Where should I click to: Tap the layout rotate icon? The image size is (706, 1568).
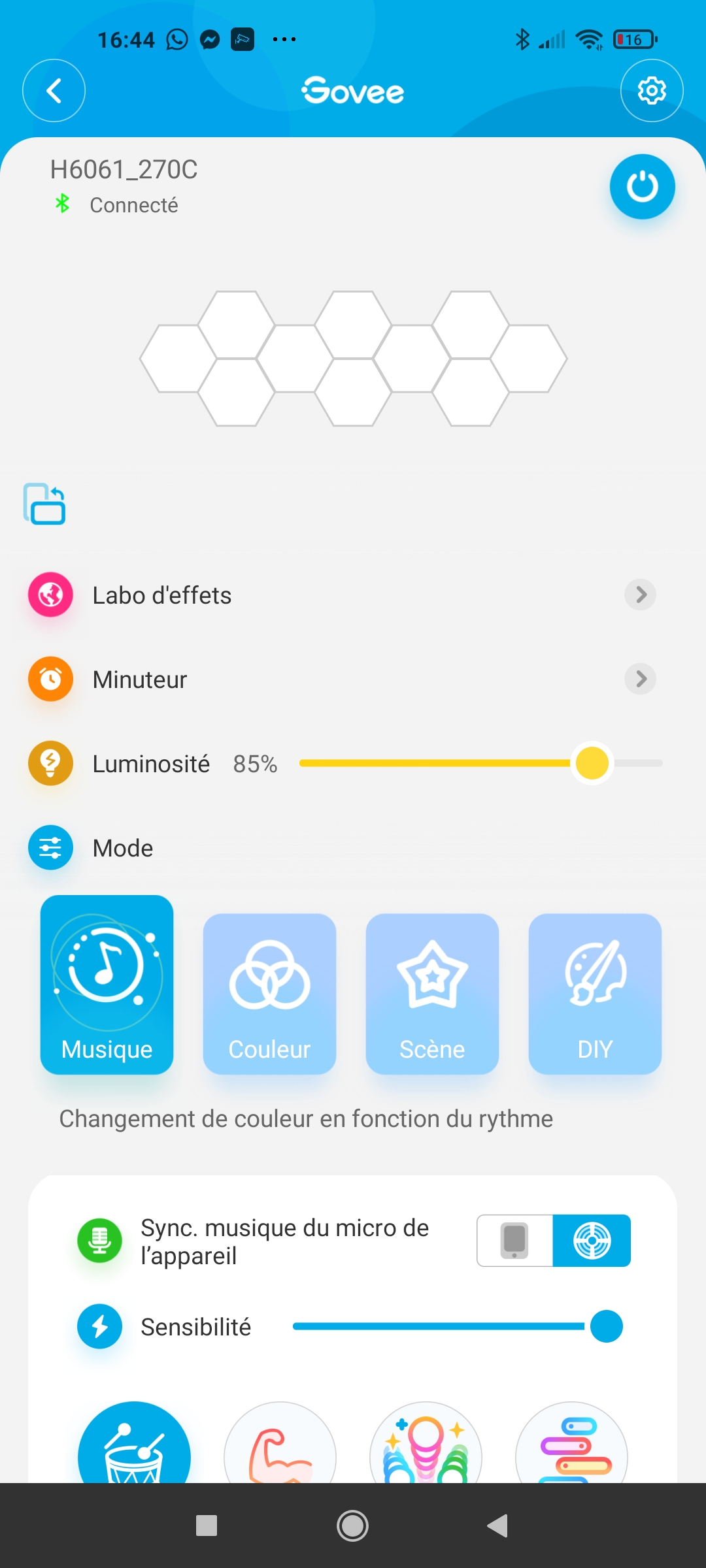tap(44, 504)
